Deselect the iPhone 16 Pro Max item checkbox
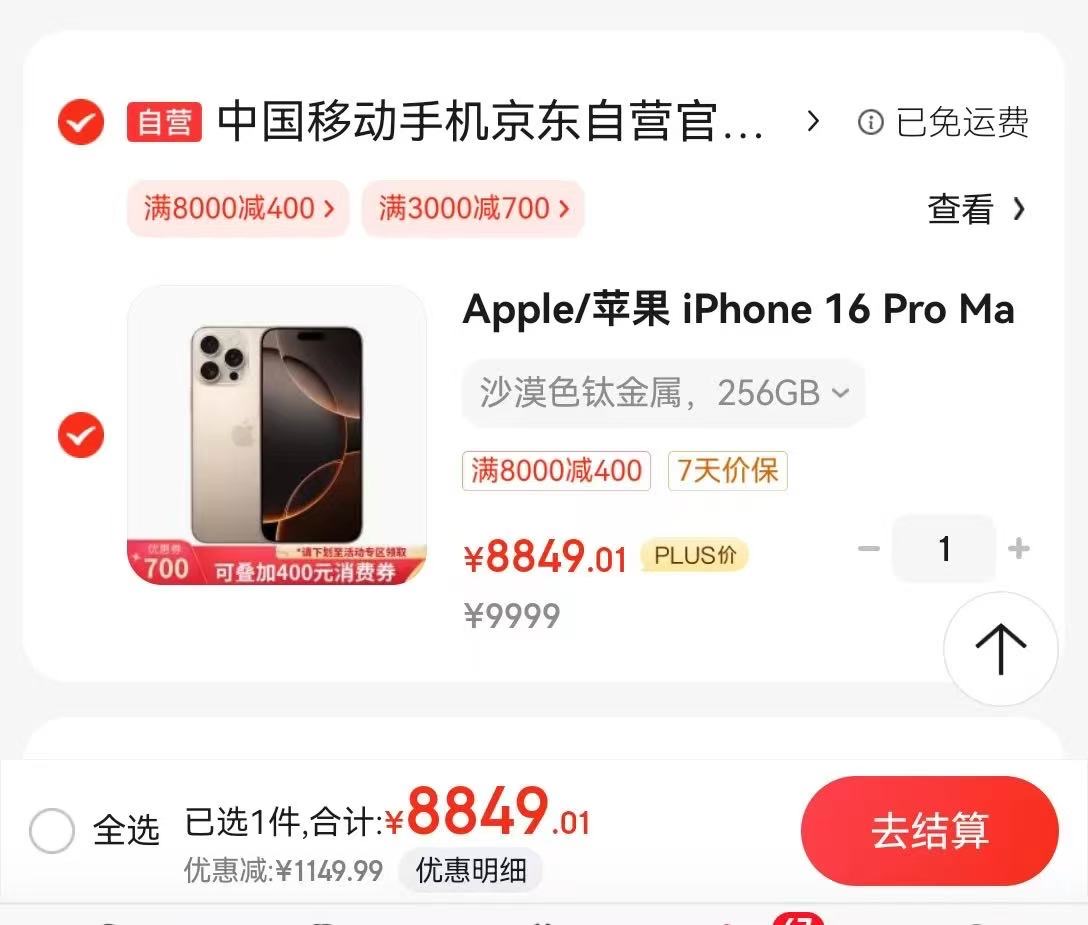The width and height of the screenshot is (1088, 925). pyautogui.click(x=81, y=435)
